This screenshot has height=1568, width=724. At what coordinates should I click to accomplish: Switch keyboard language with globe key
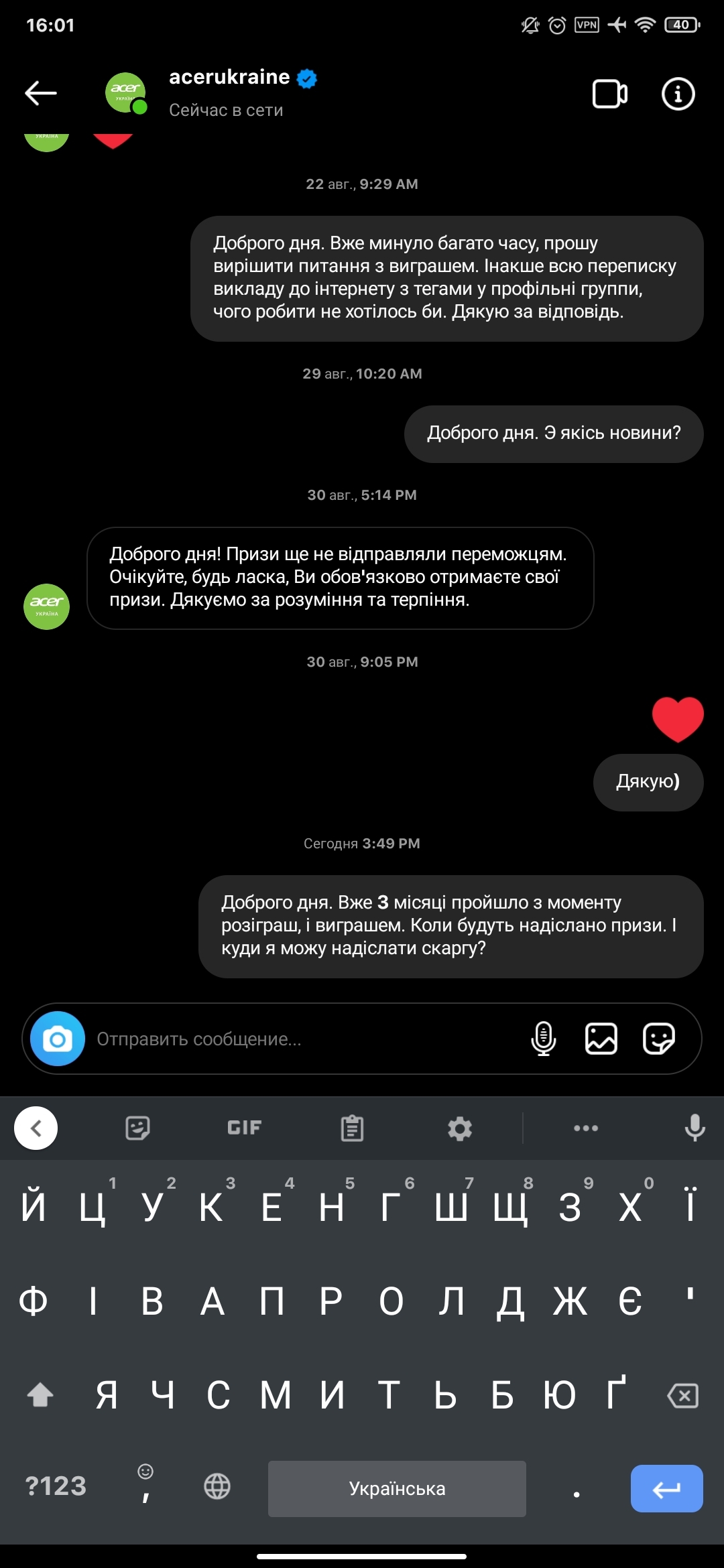[x=217, y=1486]
